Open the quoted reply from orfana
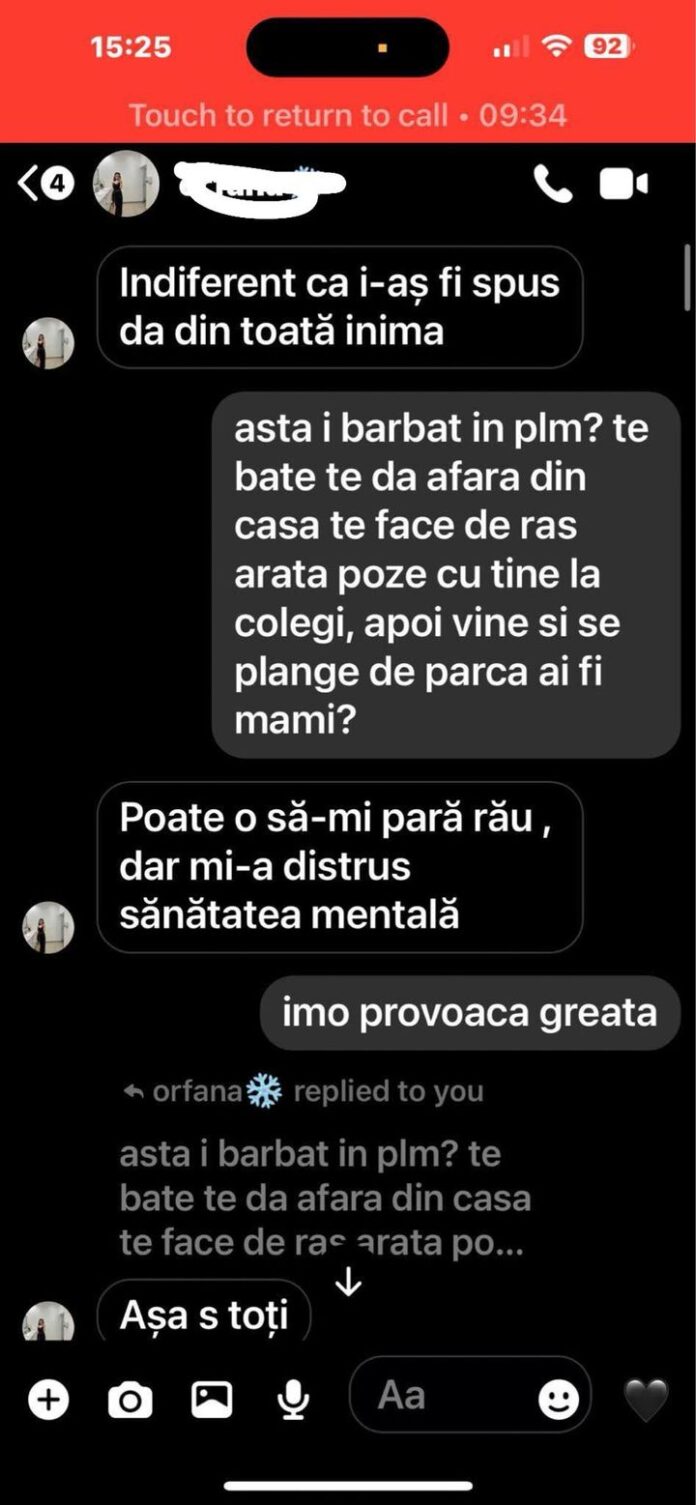The height and width of the screenshot is (1505, 696). (324, 1199)
